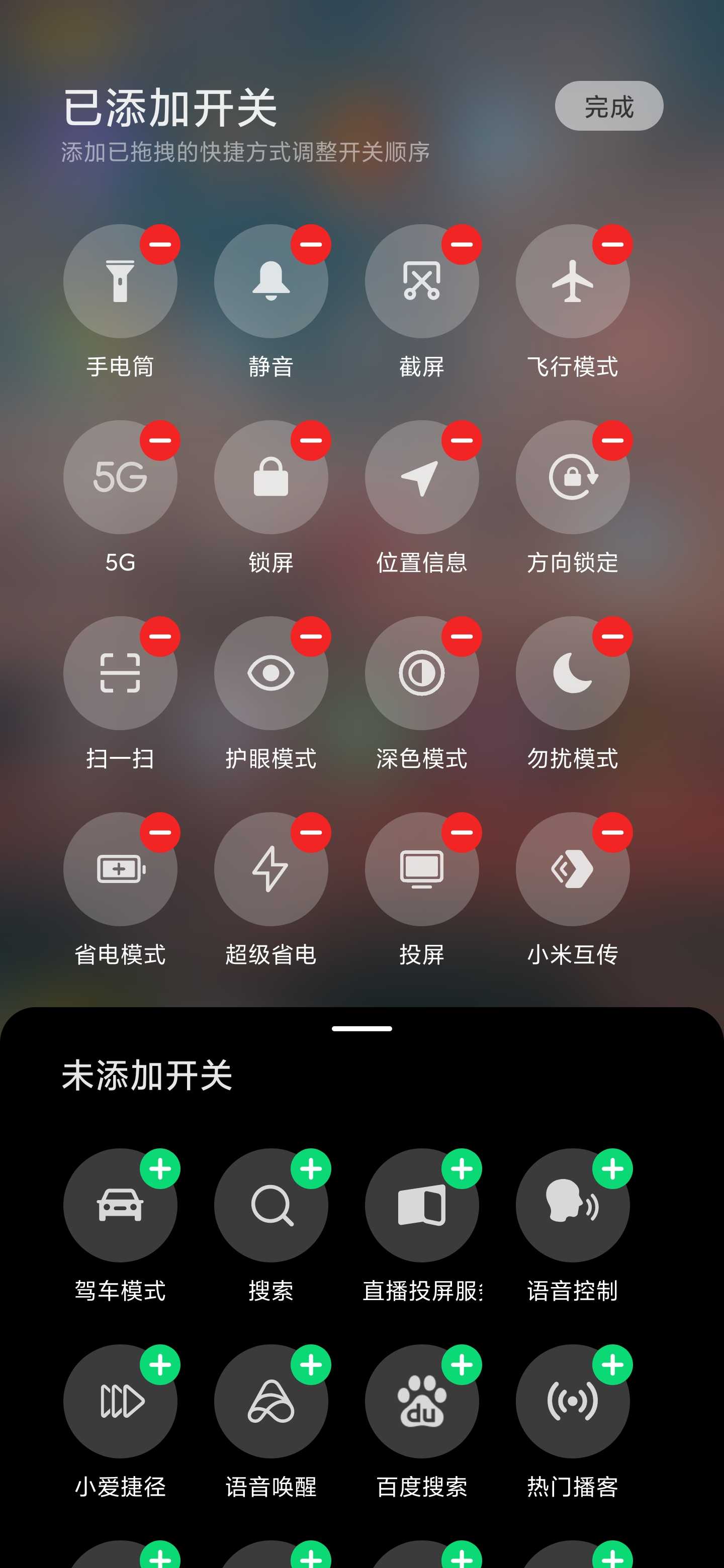Add 驾车模式 to the switches
Image resolution: width=724 pixels, height=1568 pixels.
pos(160,1168)
